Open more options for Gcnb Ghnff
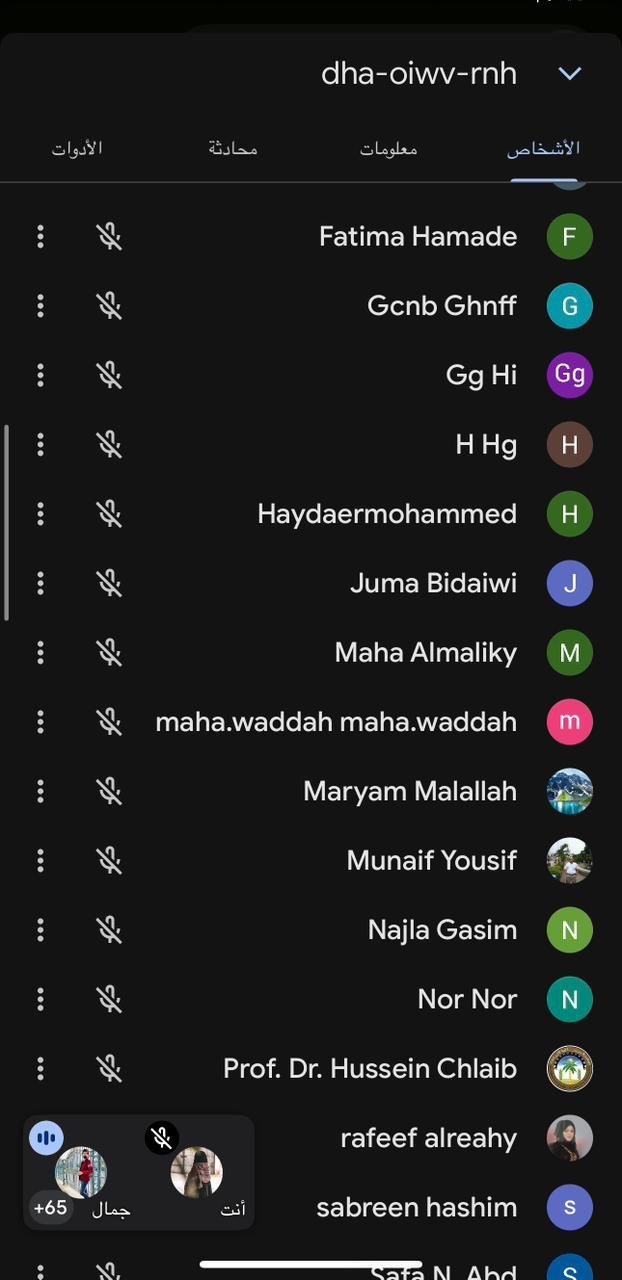 click(x=40, y=306)
